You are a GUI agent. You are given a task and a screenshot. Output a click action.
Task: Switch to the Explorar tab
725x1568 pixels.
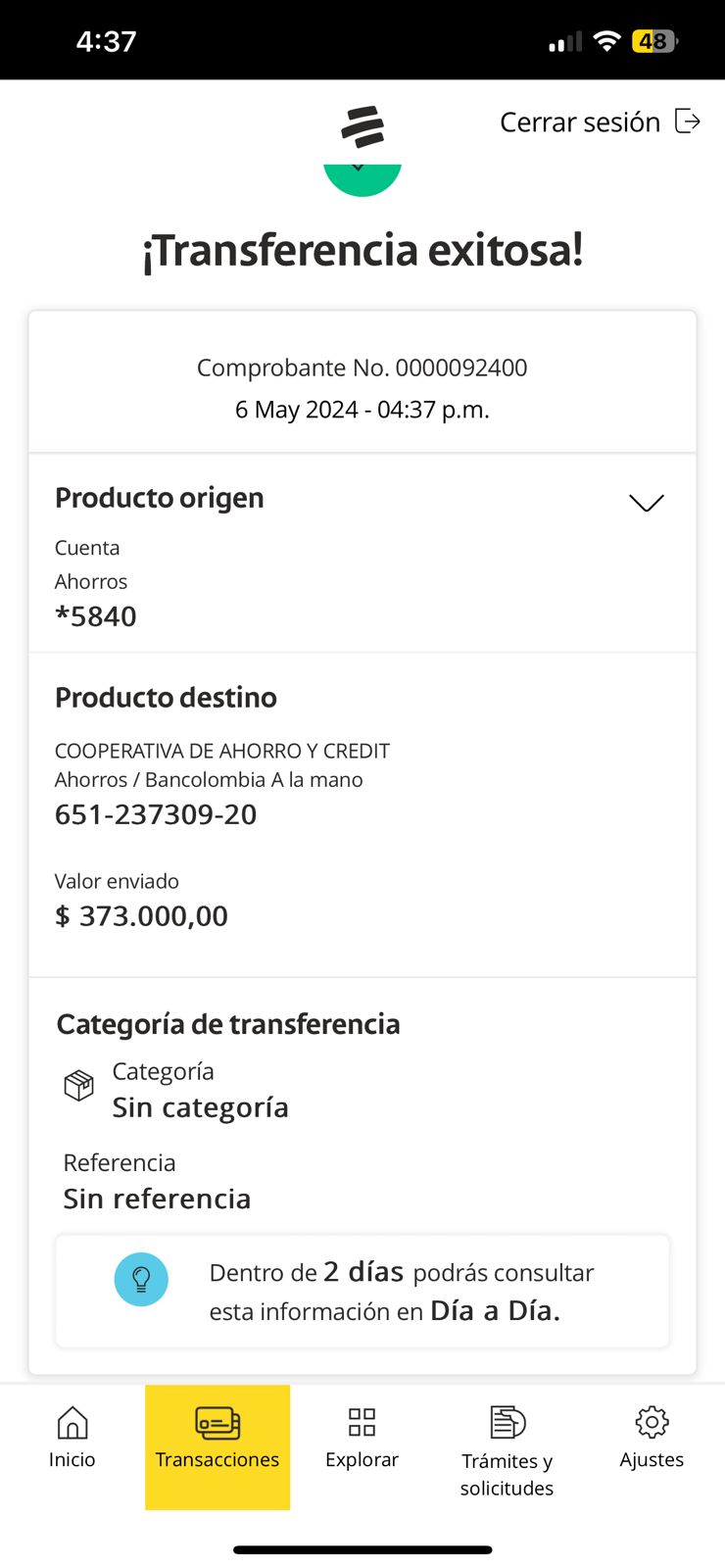(x=362, y=1438)
